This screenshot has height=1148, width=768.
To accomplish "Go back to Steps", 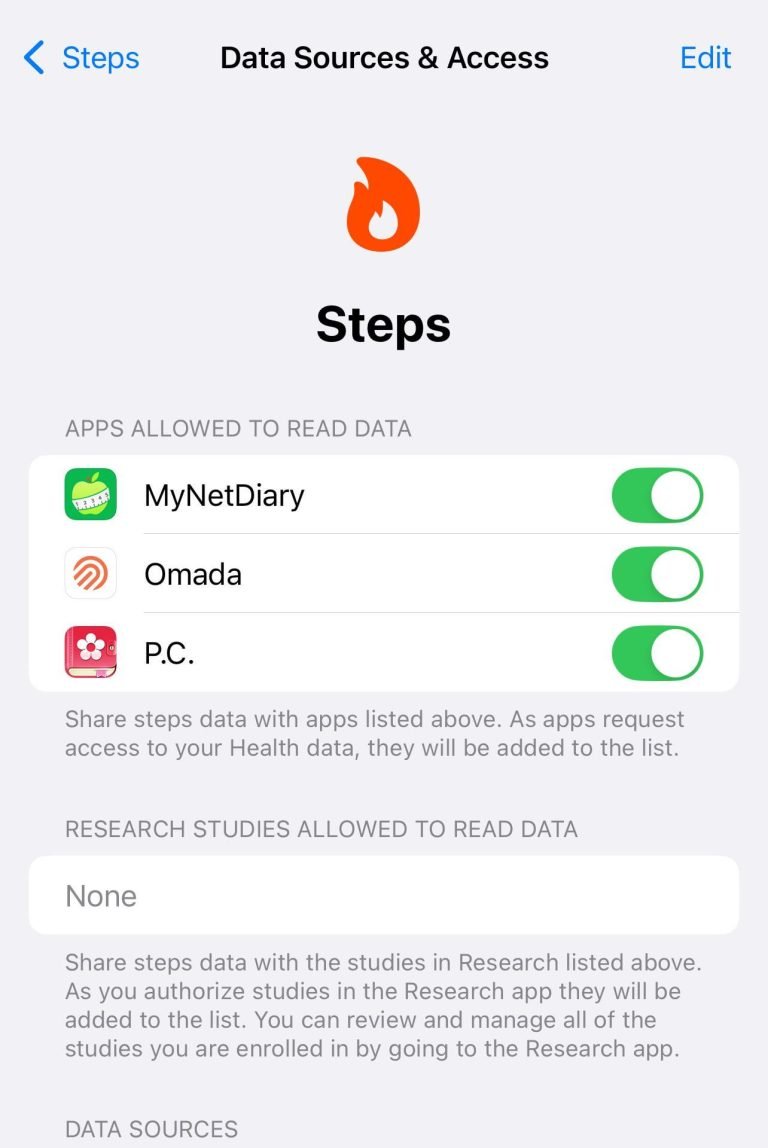I will [82, 58].
